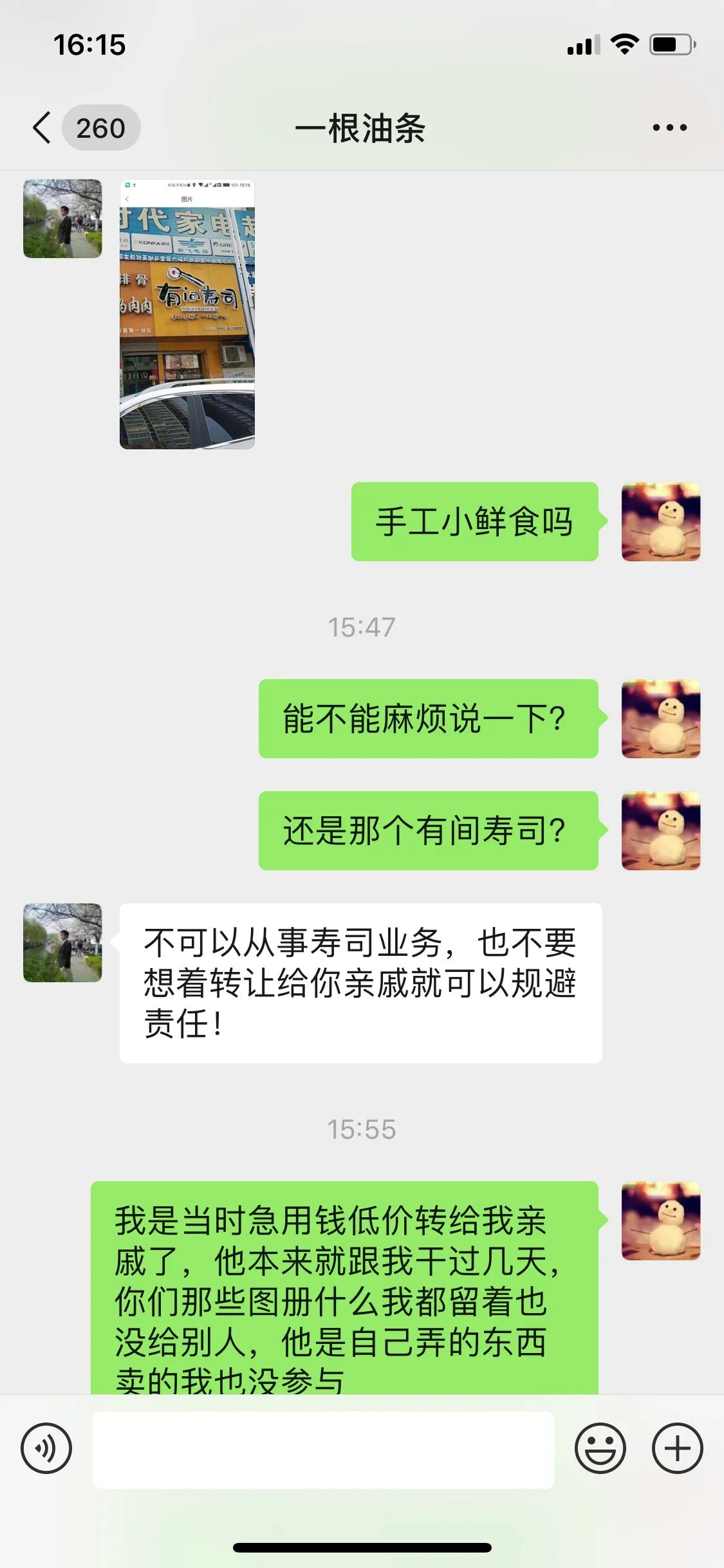
Task: Tap the message '还是那个有间寿司?'
Action: click(428, 830)
